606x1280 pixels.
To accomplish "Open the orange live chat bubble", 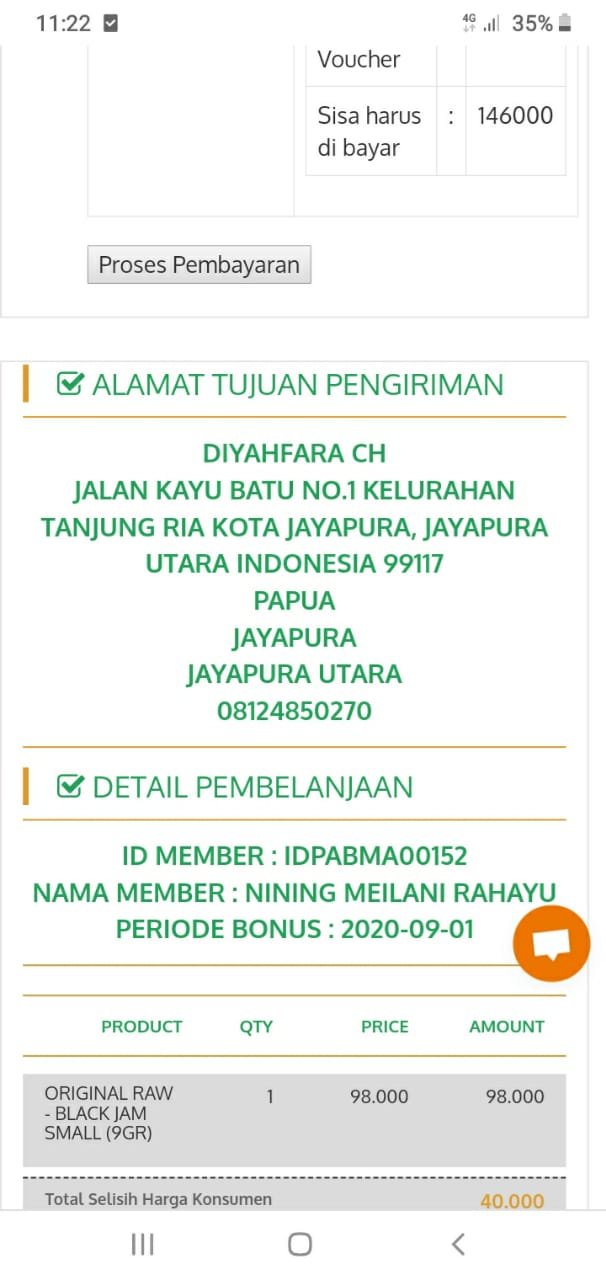I will [551, 943].
